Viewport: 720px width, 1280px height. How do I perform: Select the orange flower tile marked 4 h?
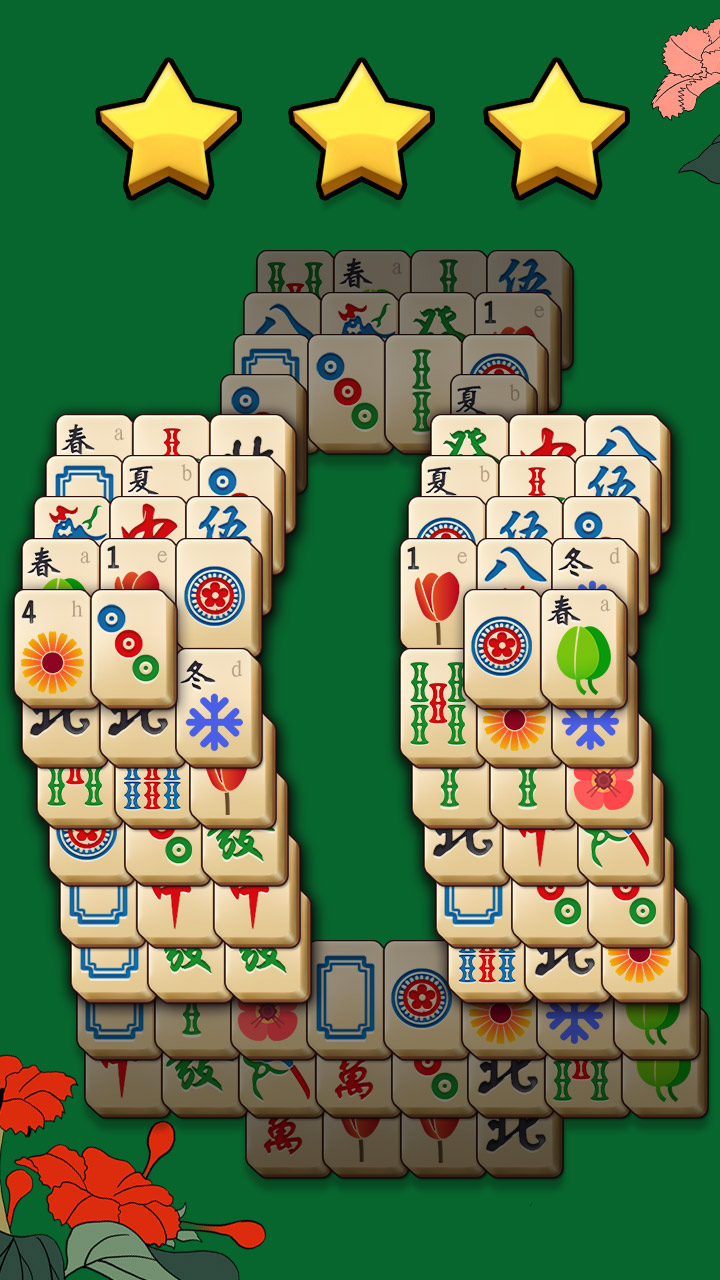pyautogui.click(x=53, y=648)
